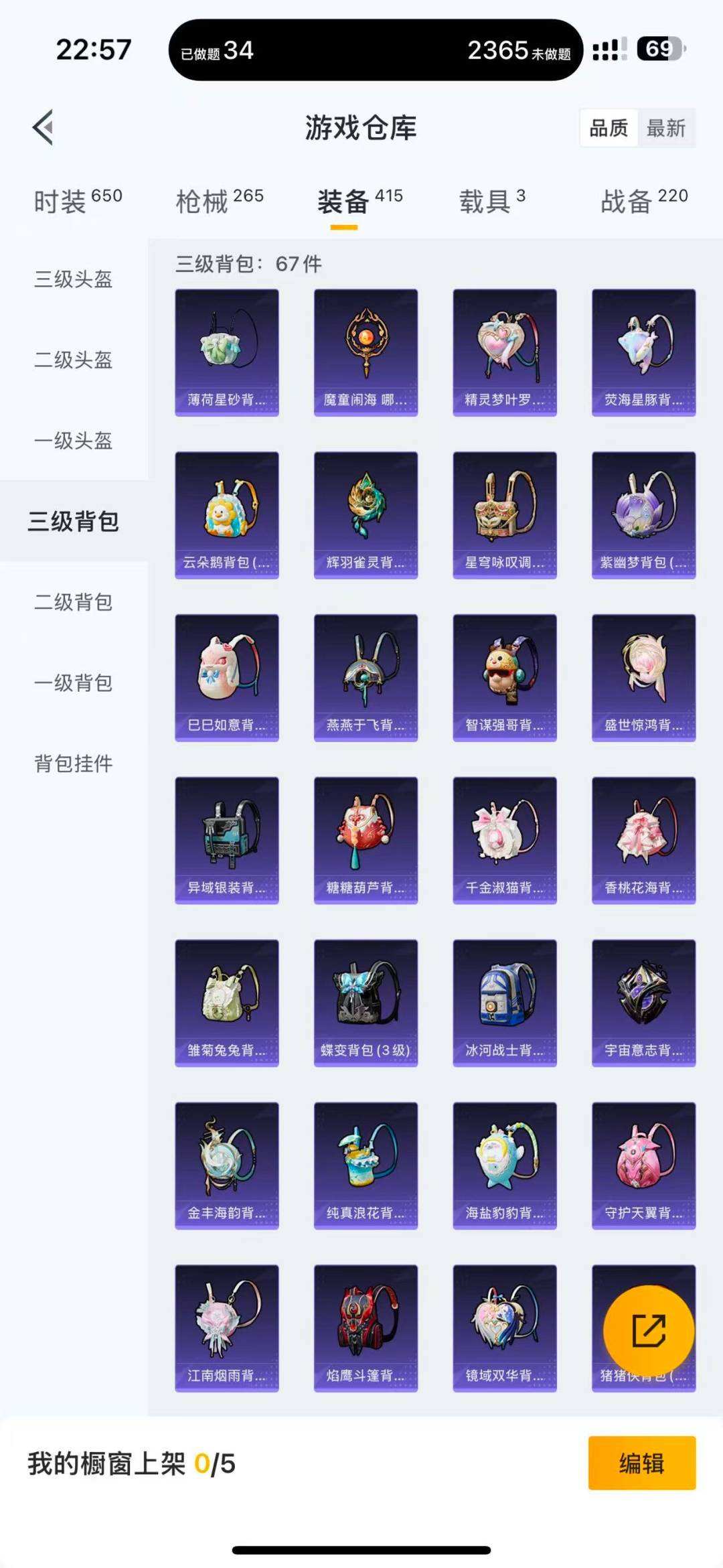Switch to the 枪械 tab
The image size is (723, 1568).
[x=219, y=200]
